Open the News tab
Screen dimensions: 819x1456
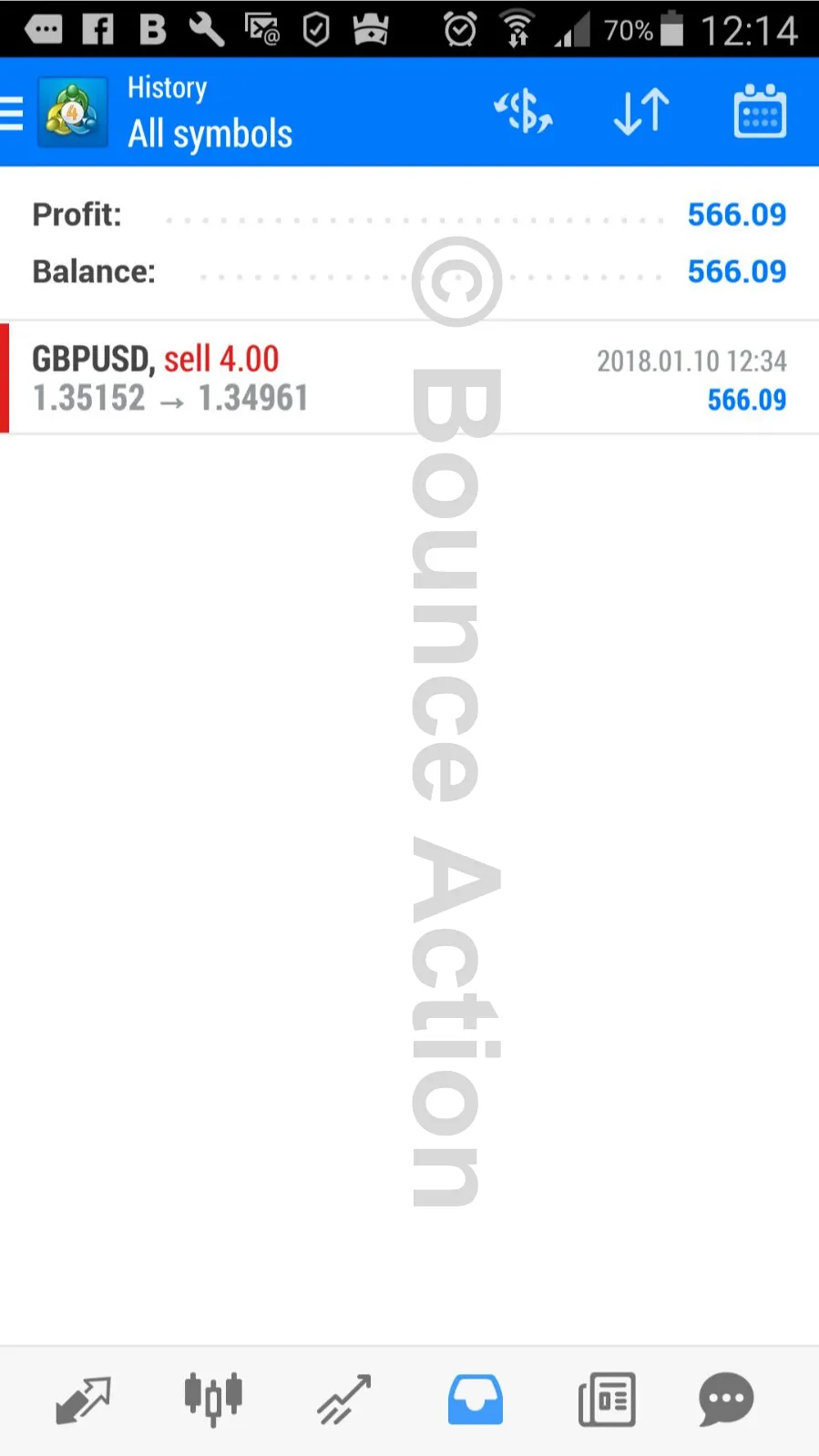pos(607,1400)
